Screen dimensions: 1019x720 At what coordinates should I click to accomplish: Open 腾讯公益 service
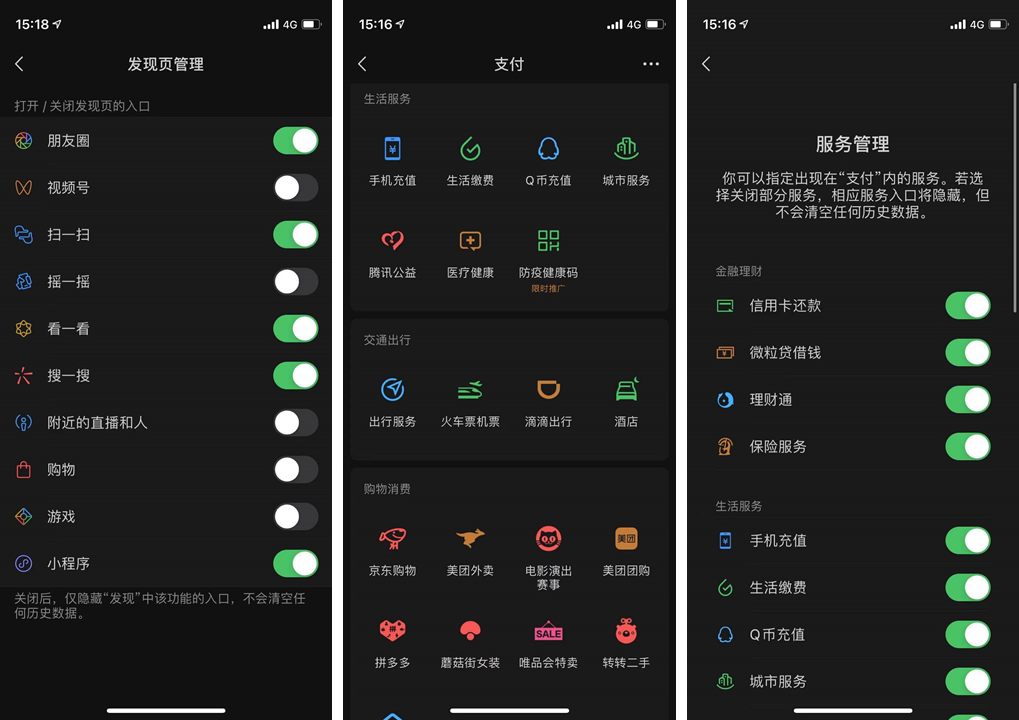pos(392,251)
